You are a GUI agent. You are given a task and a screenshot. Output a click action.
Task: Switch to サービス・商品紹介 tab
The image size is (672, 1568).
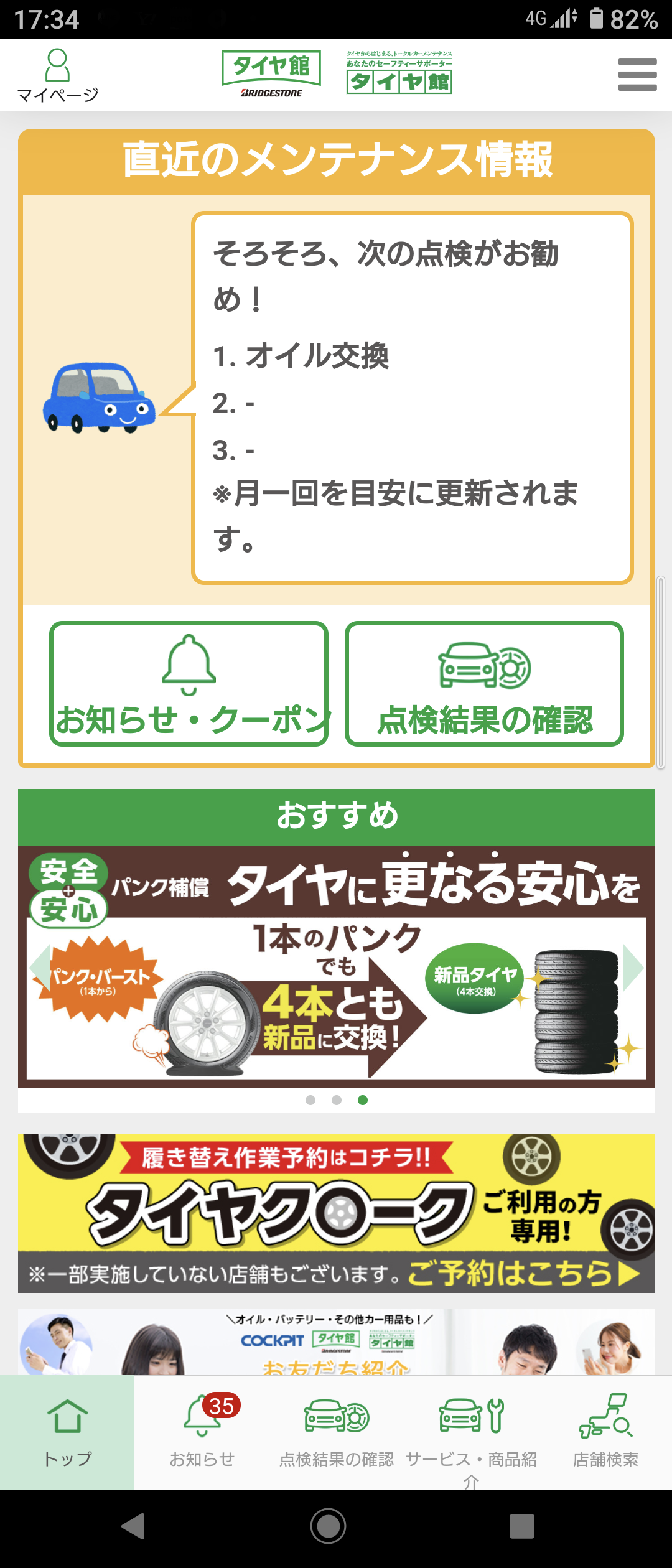pos(471,1432)
